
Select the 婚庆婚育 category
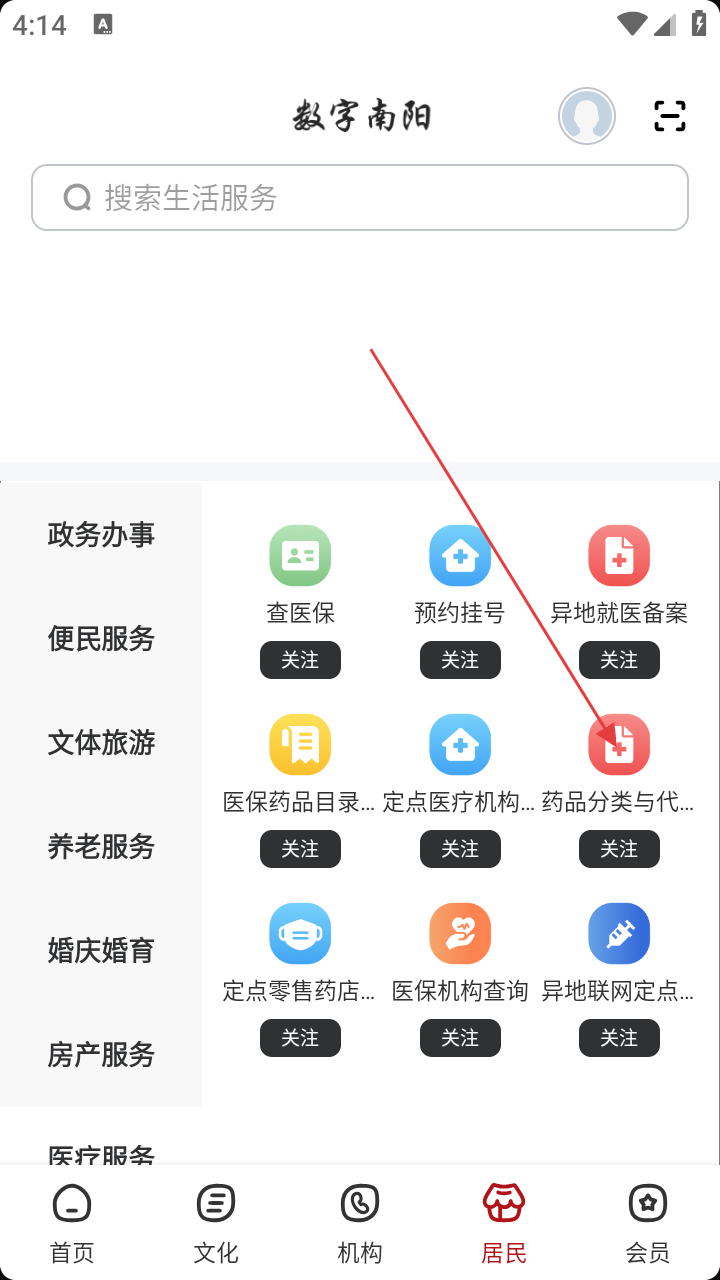pyautogui.click(x=101, y=951)
